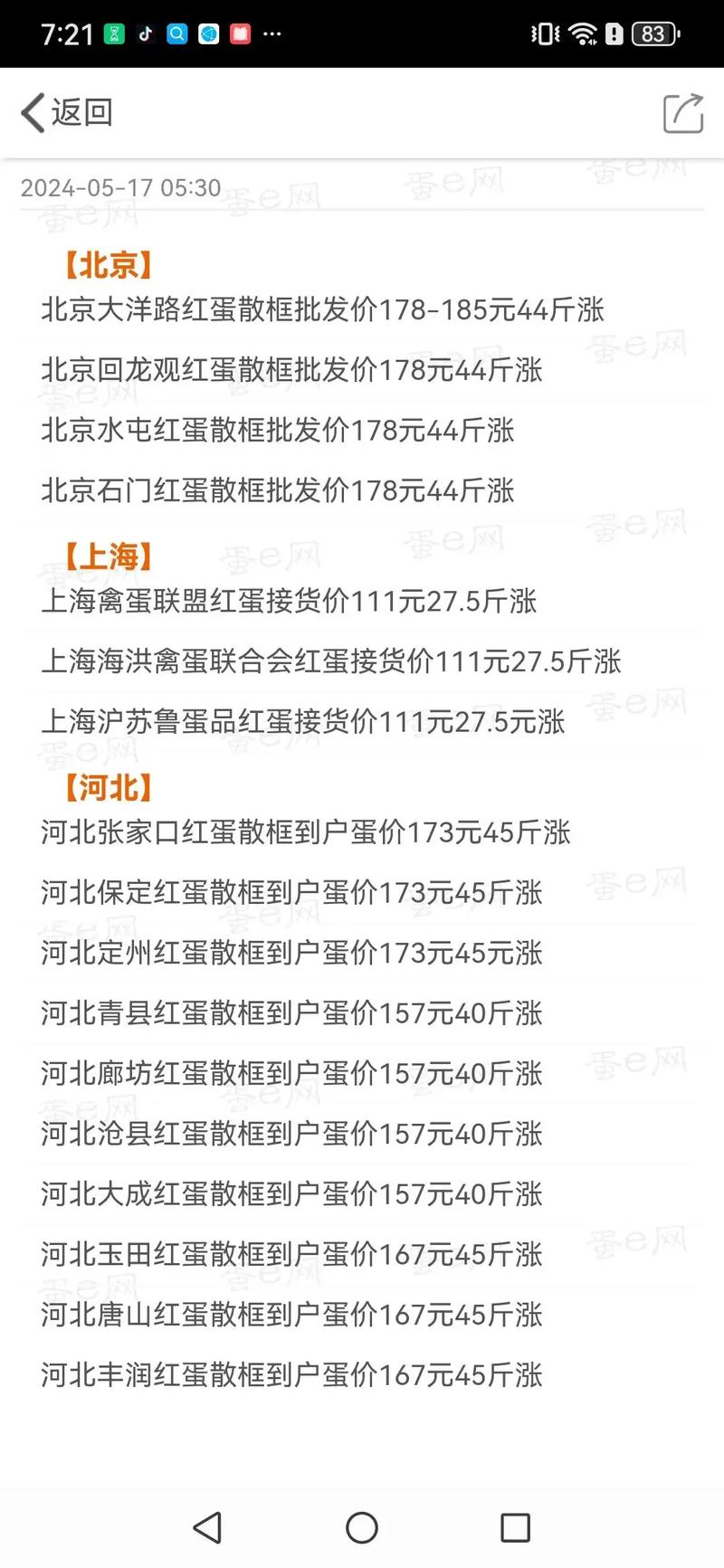The width and height of the screenshot is (724, 1568).
Task: Go back using the 返回 button
Action: [x=67, y=113]
